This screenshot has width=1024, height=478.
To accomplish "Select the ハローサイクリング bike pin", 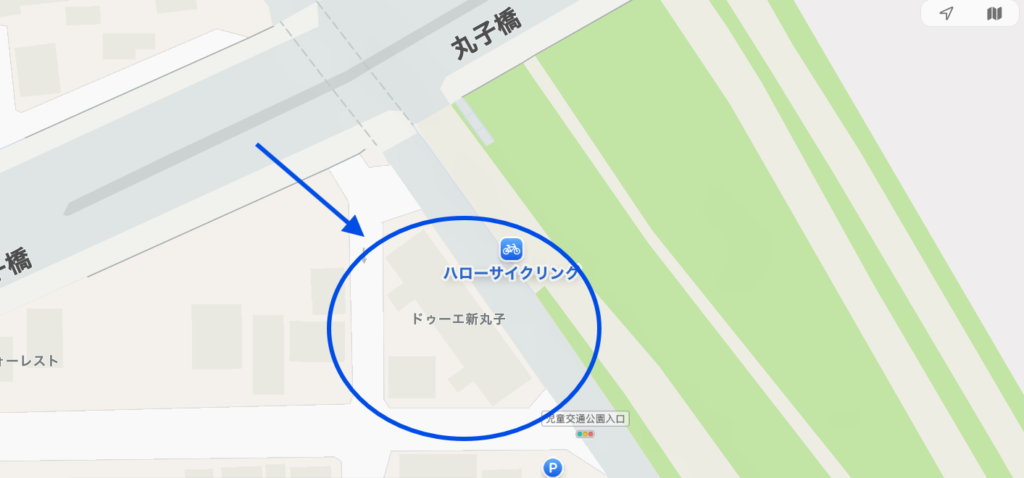I will pyautogui.click(x=512, y=249).
